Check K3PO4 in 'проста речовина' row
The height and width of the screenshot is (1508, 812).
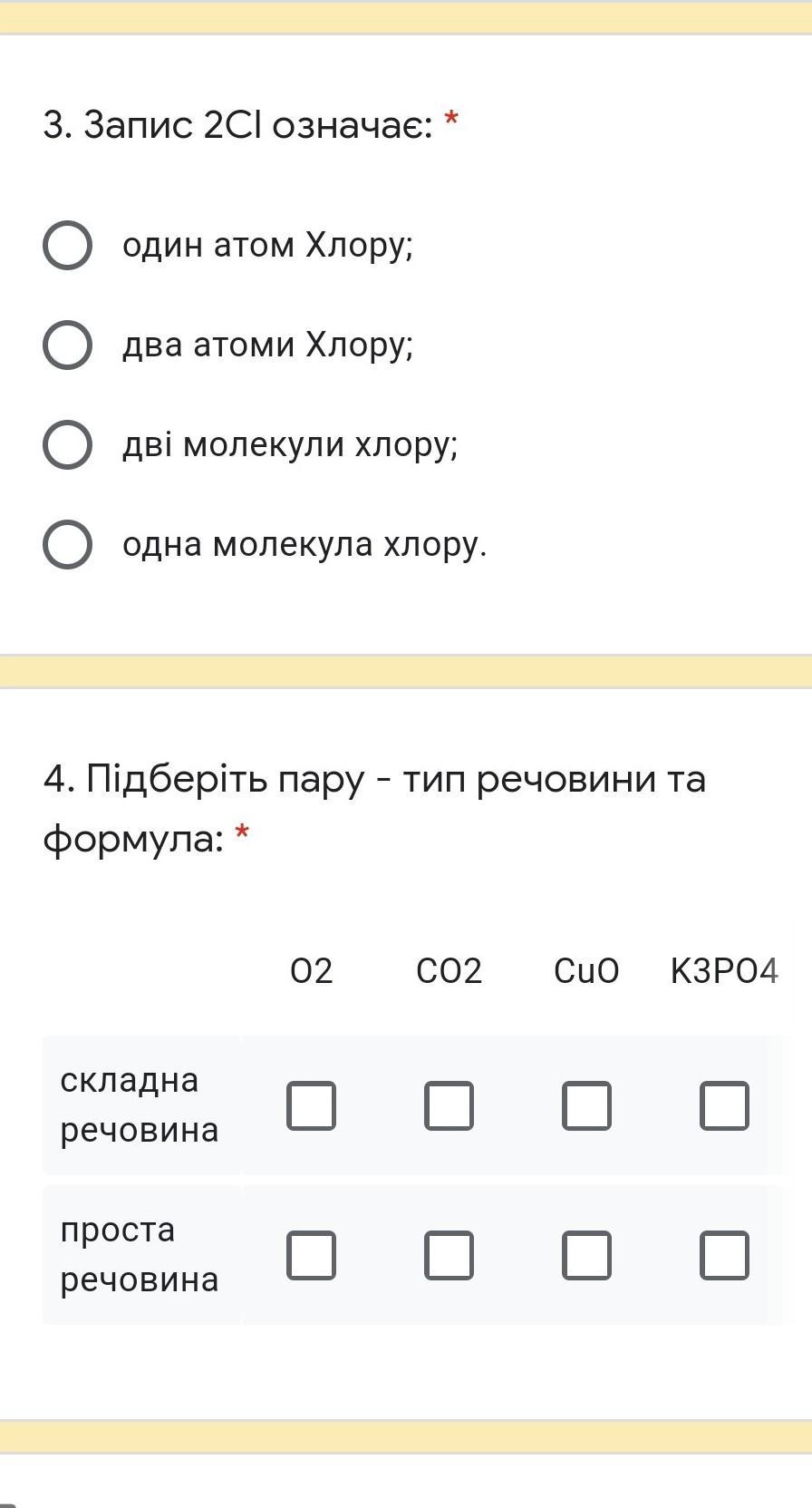pyautogui.click(x=724, y=1255)
